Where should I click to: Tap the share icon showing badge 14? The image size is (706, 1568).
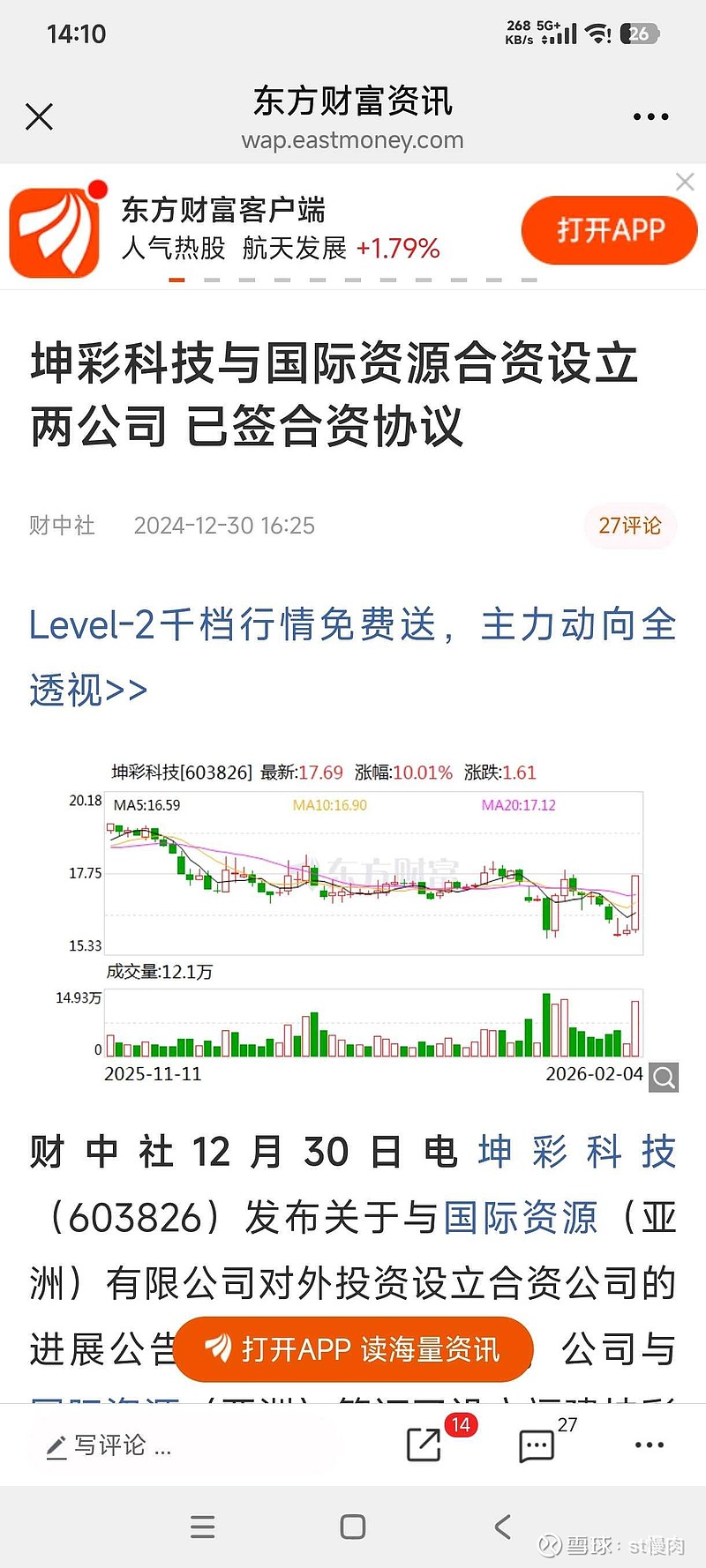(425, 1445)
